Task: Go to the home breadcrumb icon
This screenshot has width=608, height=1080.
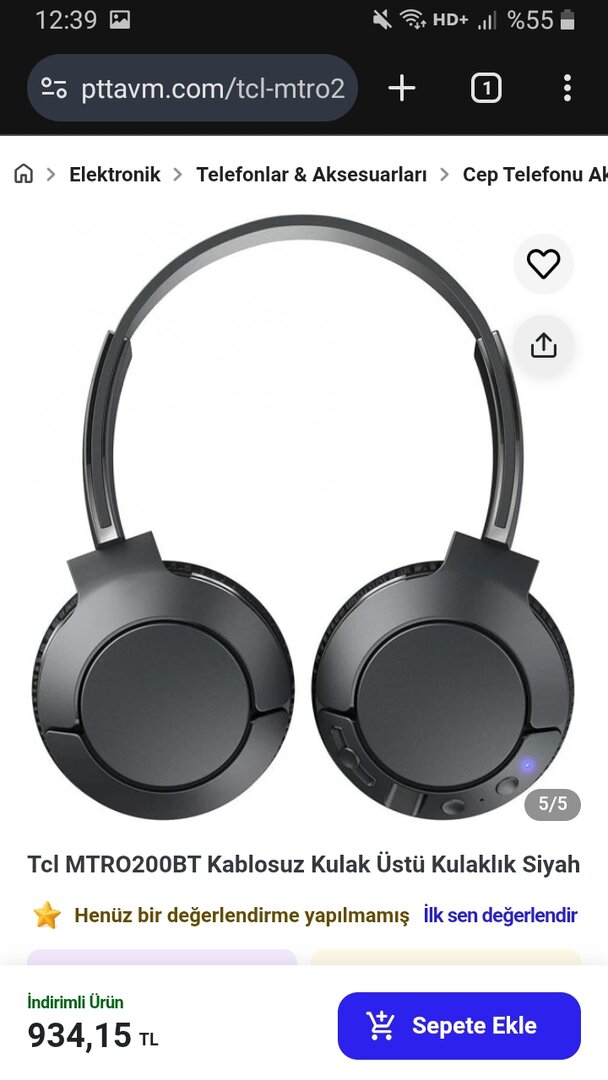Action: pos(23,174)
